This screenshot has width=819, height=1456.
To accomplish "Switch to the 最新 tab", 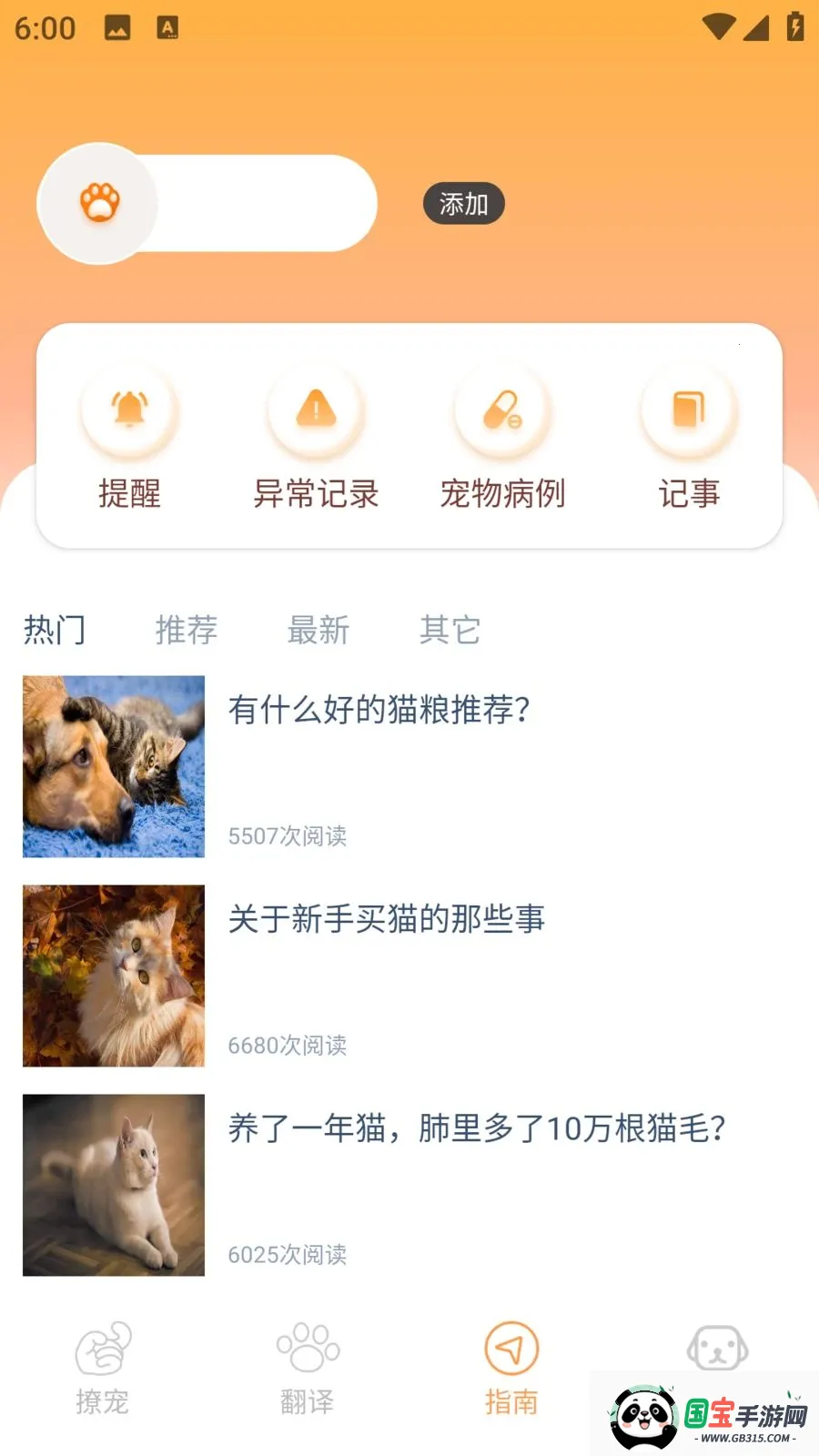I will 318,630.
